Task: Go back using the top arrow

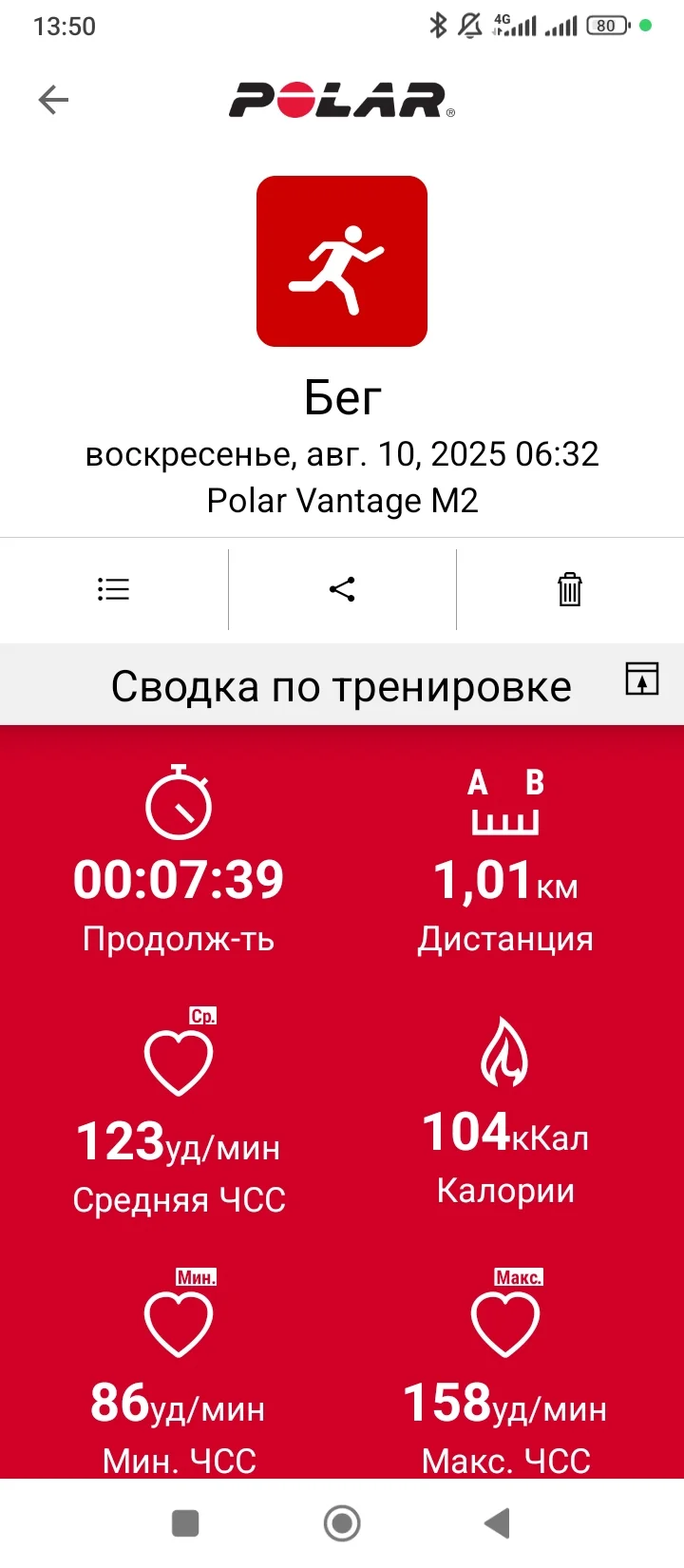Action: click(53, 100)
